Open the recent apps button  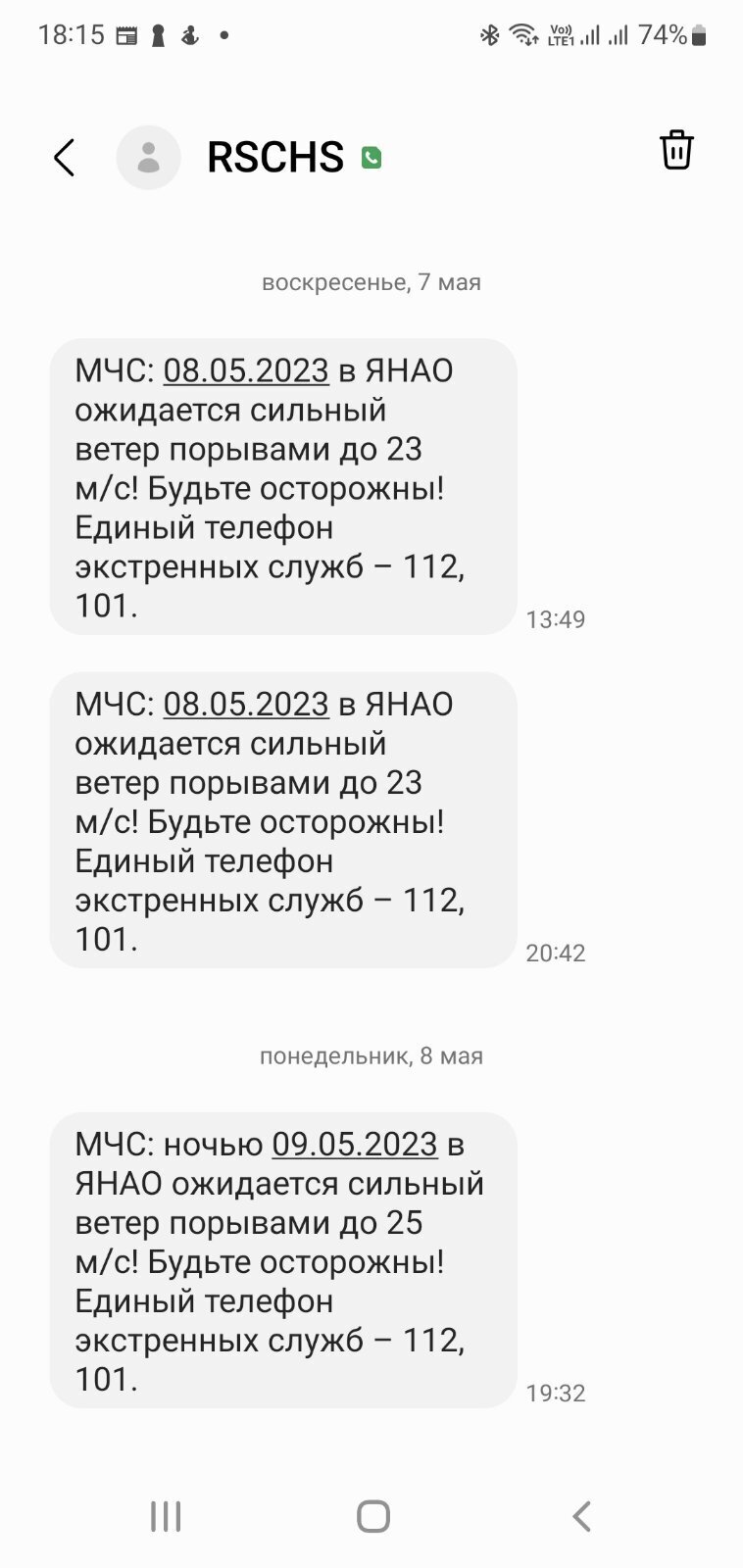click(166, 1516)
